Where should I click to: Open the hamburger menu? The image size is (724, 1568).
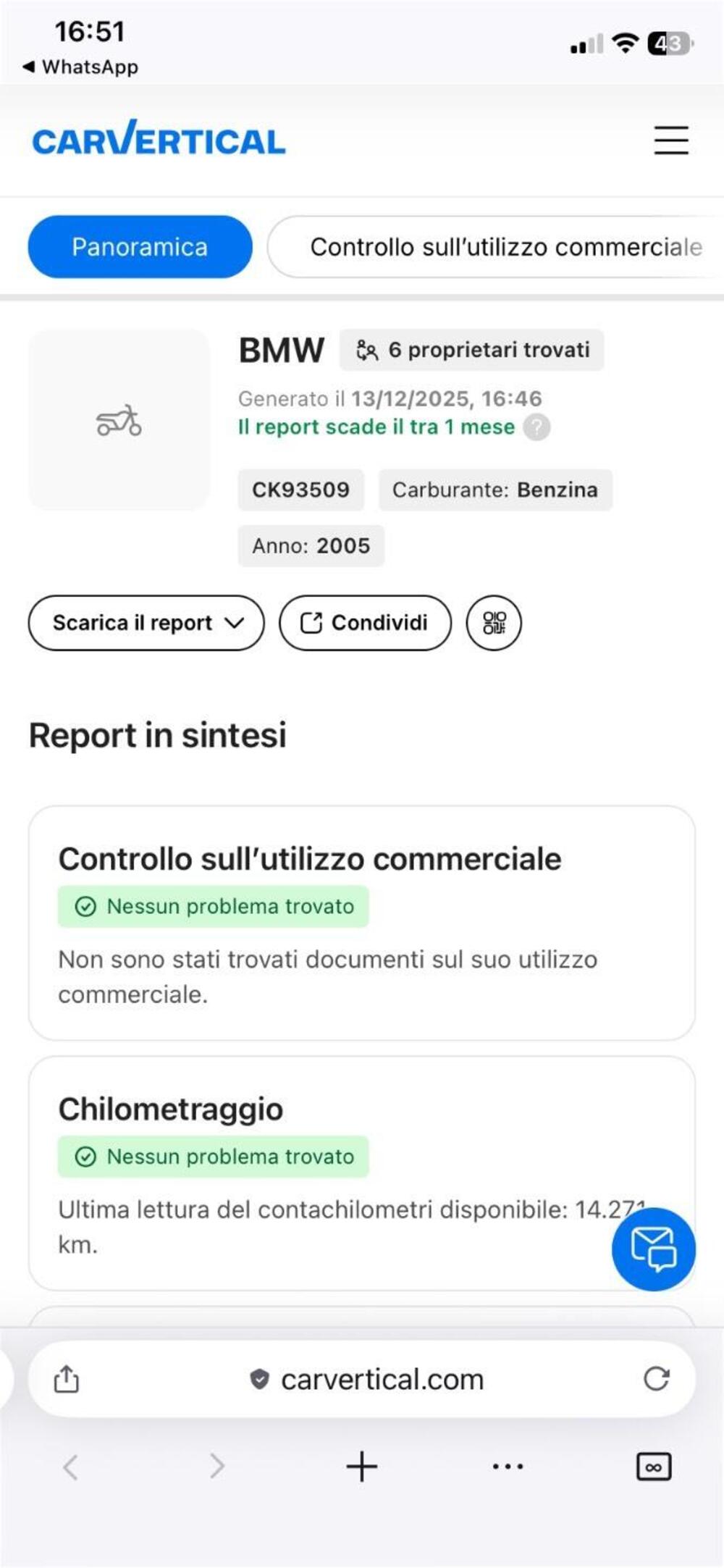[x=670, y=141]
